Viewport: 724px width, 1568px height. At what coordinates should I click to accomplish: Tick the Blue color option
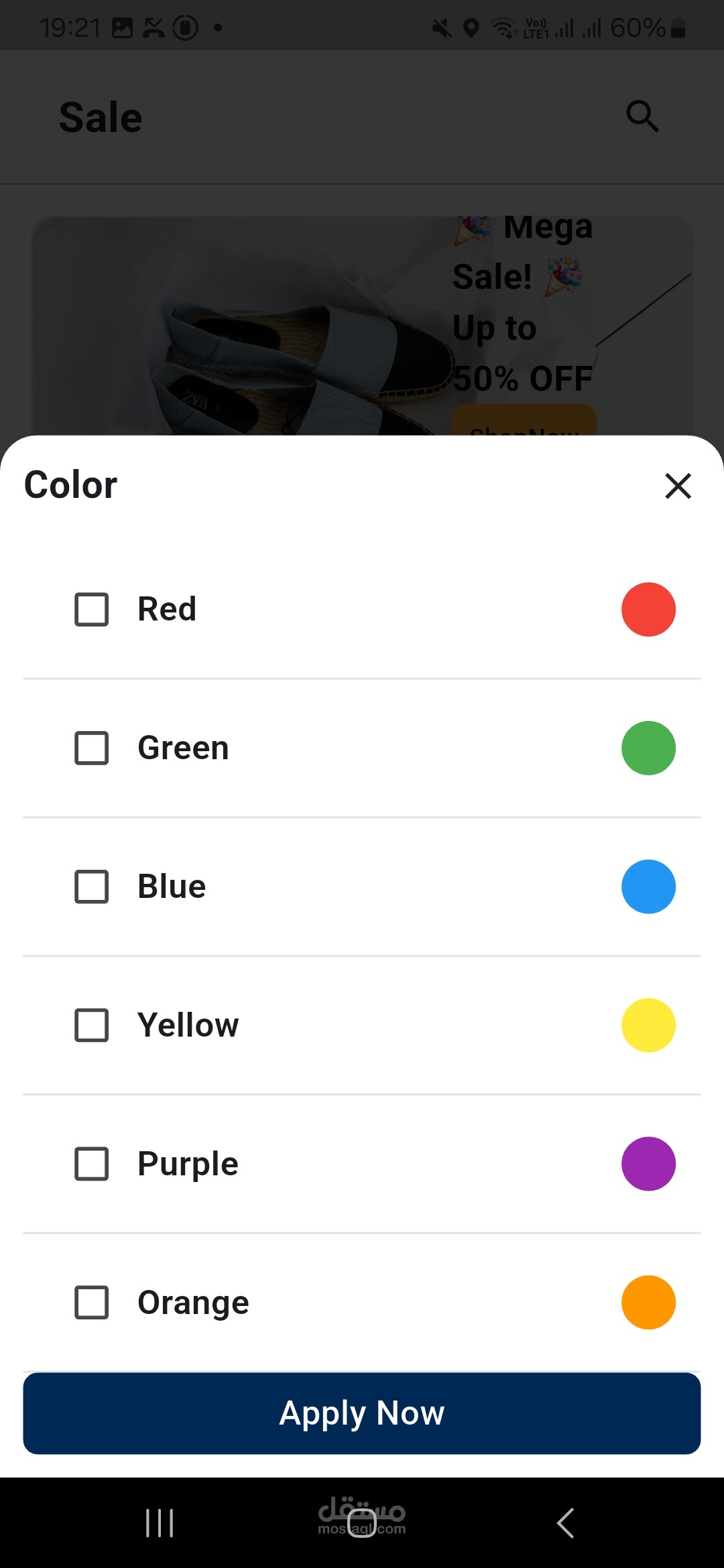[92, 887]
